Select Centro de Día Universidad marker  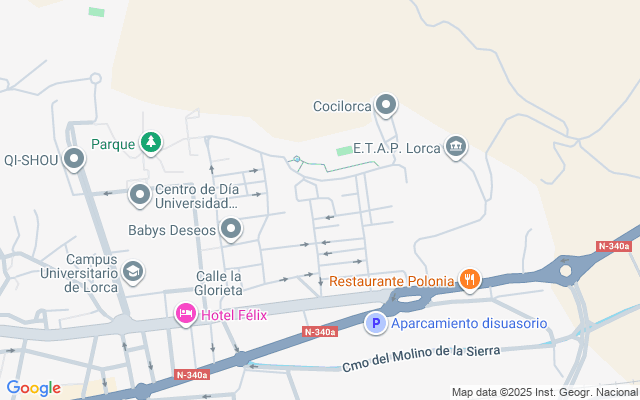pyautogui.click(x=141, y=194)
